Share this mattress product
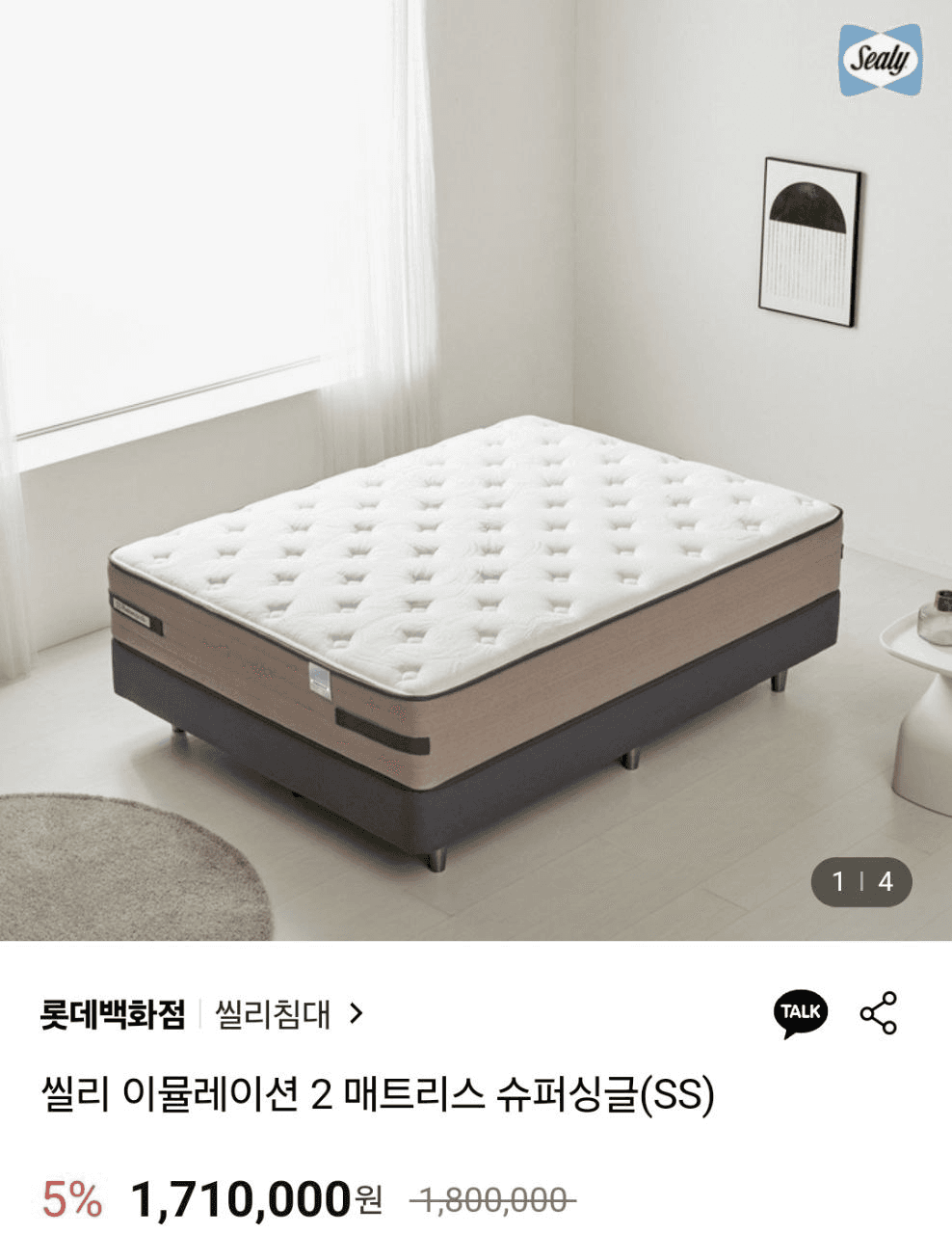The image size is (952, 1234). click(x=878, y=1013)
